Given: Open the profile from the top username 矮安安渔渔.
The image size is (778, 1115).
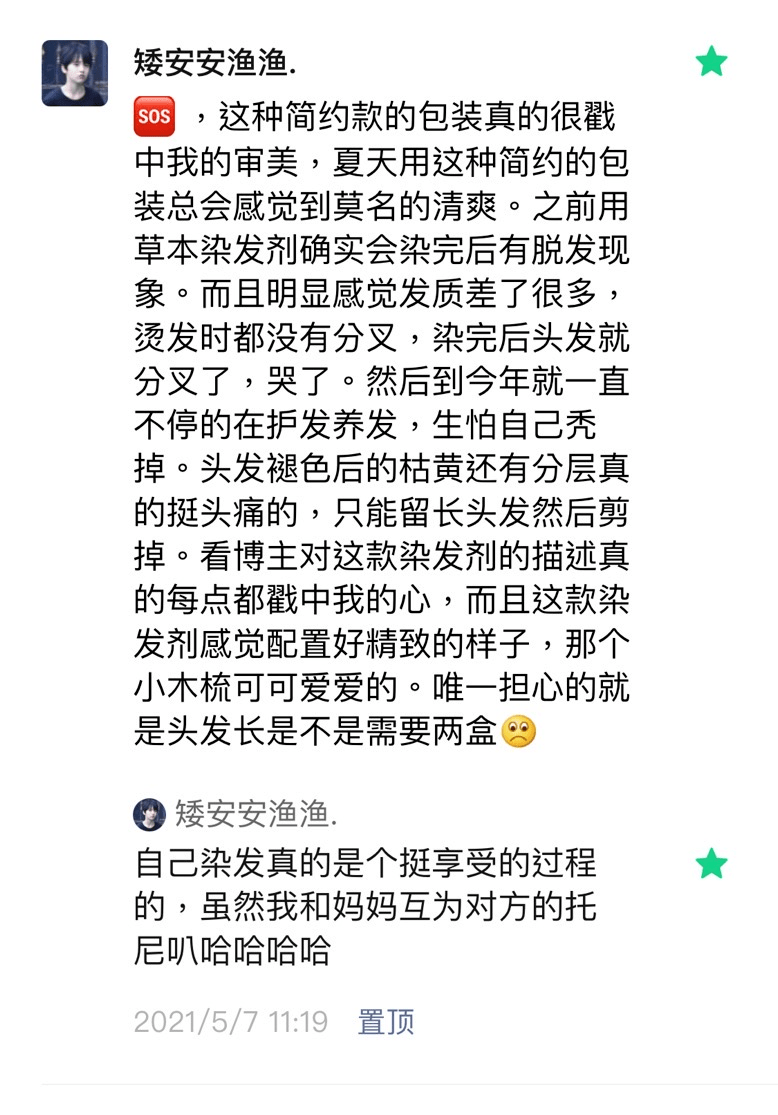Looking at the screenshot, I should [x=214, y=63].
